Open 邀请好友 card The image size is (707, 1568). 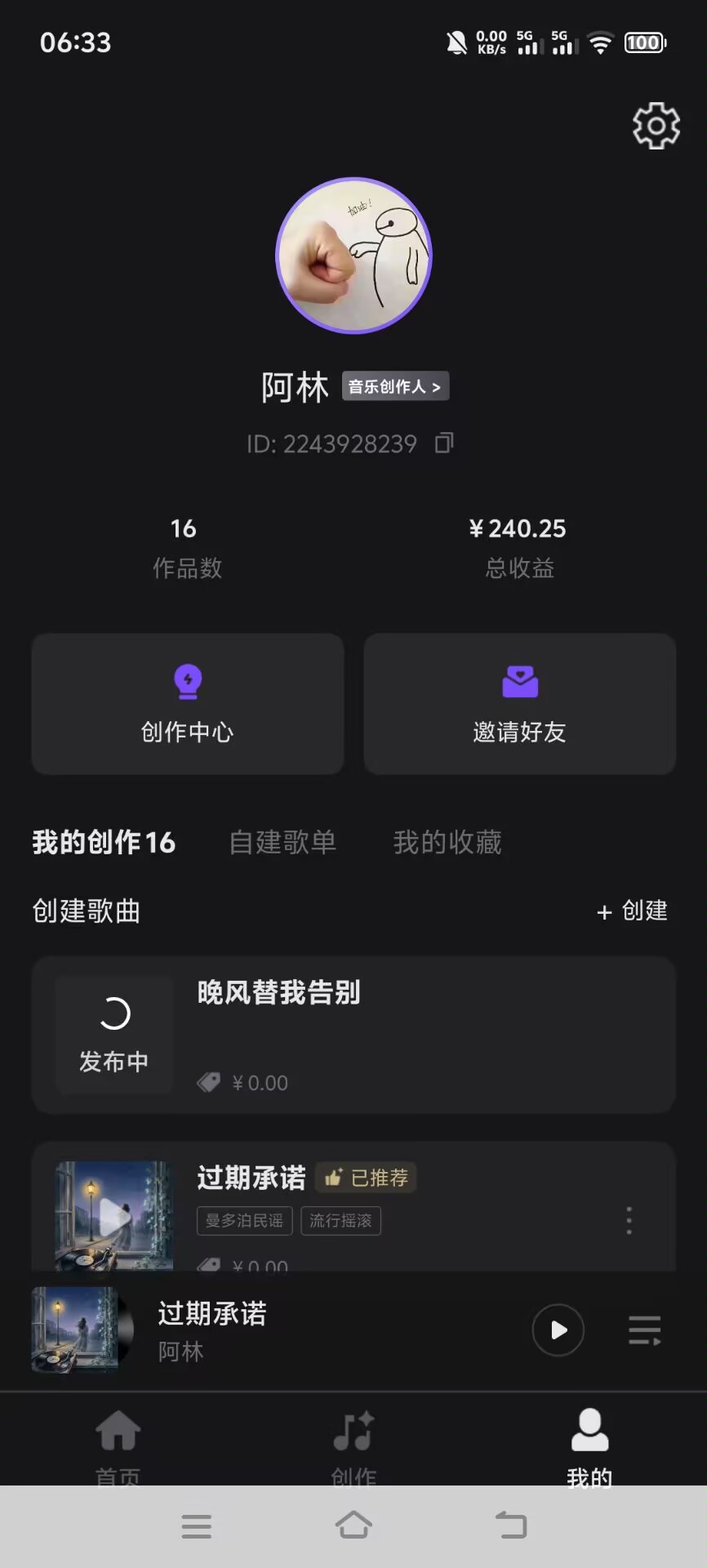[519, 704]
